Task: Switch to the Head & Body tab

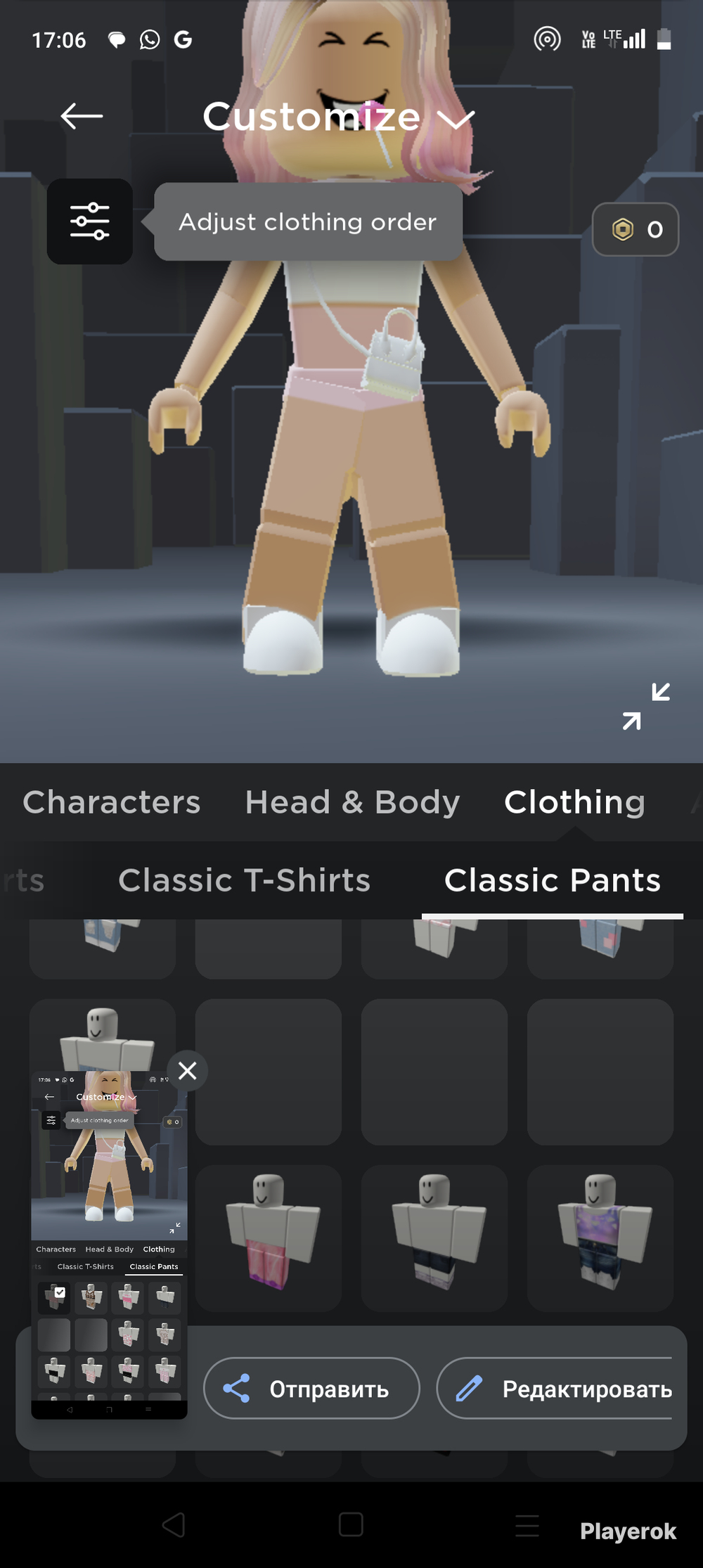Action: pos(352,802)
